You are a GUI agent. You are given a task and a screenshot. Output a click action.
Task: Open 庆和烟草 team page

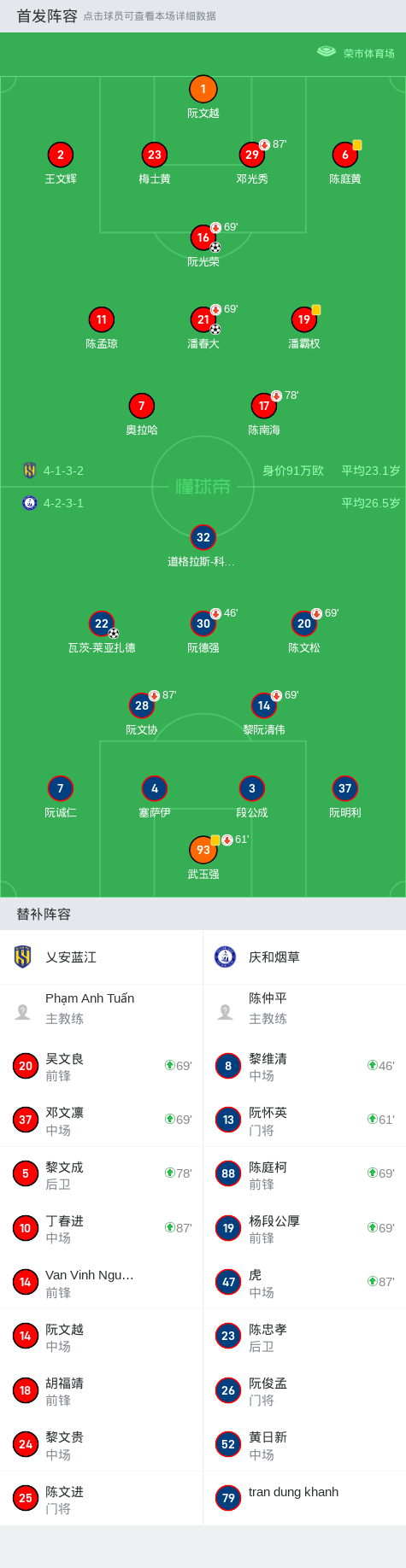point(304,957)
